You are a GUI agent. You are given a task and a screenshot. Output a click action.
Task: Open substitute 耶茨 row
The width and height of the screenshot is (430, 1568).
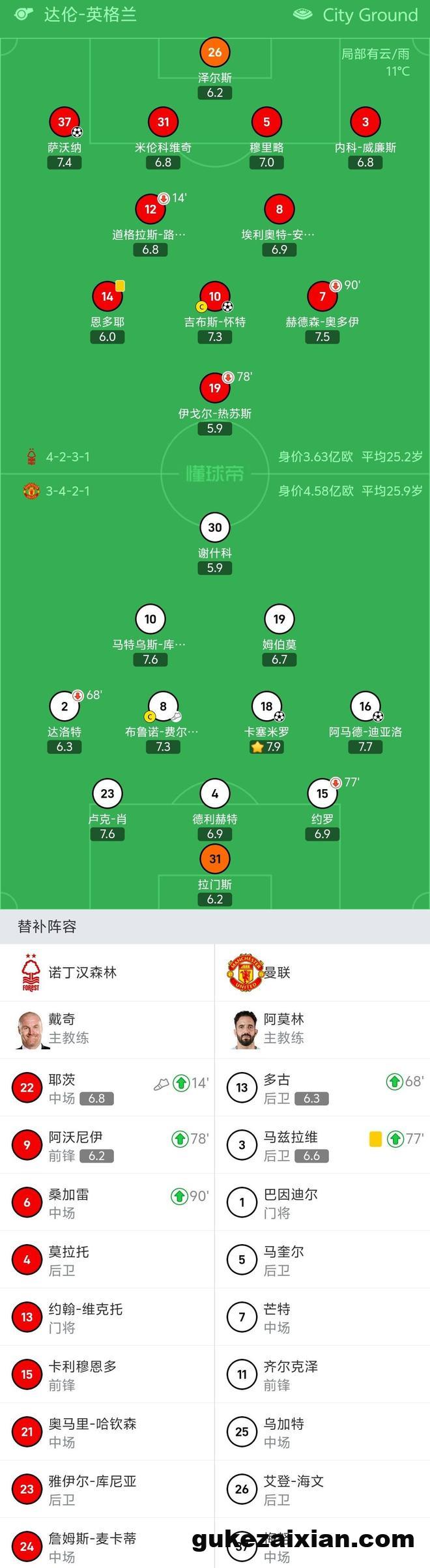(x=107, y=1088)
